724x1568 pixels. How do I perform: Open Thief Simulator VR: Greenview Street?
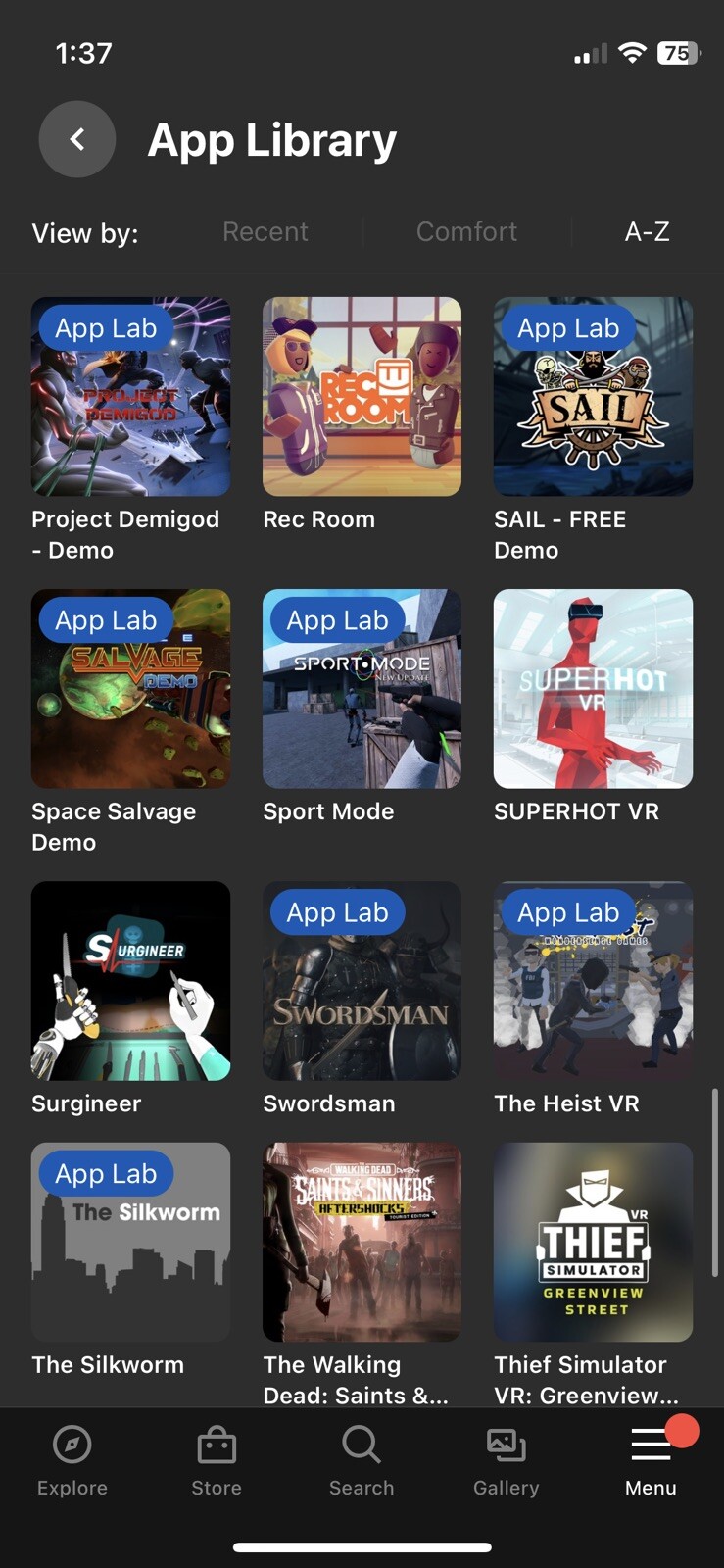(593, 1243)
